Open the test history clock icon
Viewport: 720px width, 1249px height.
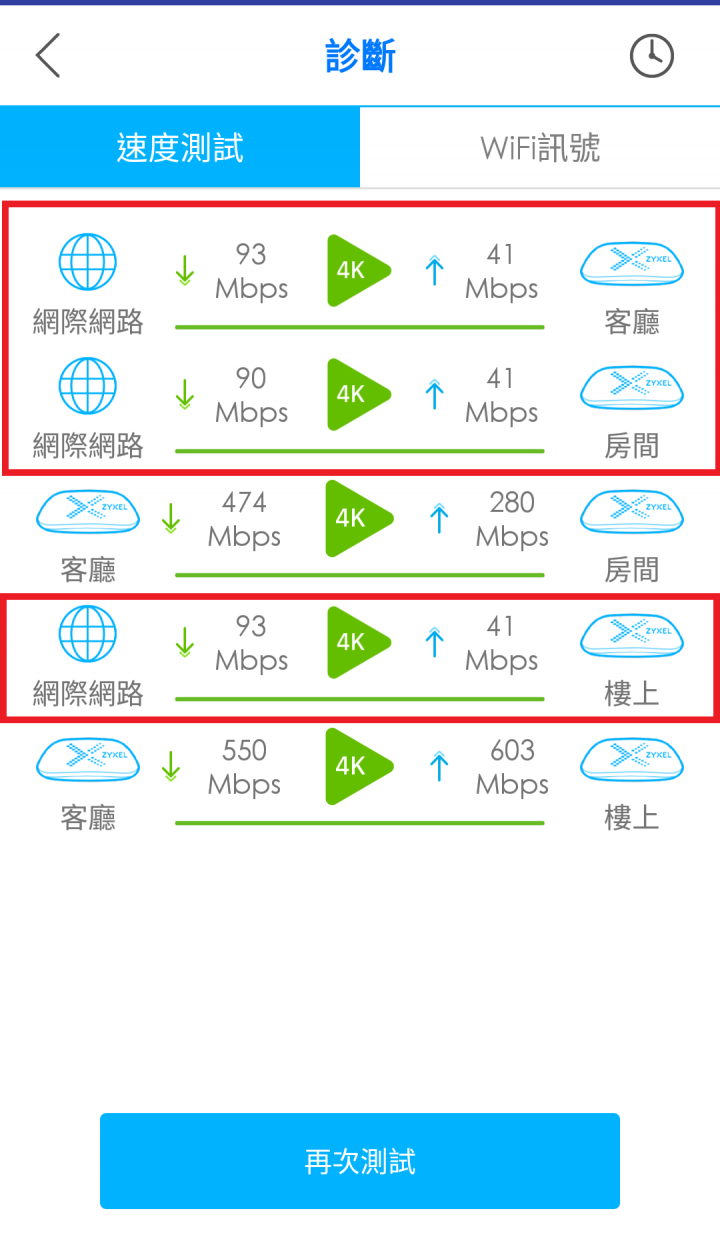pyautogui.click(x=651, y=56)
